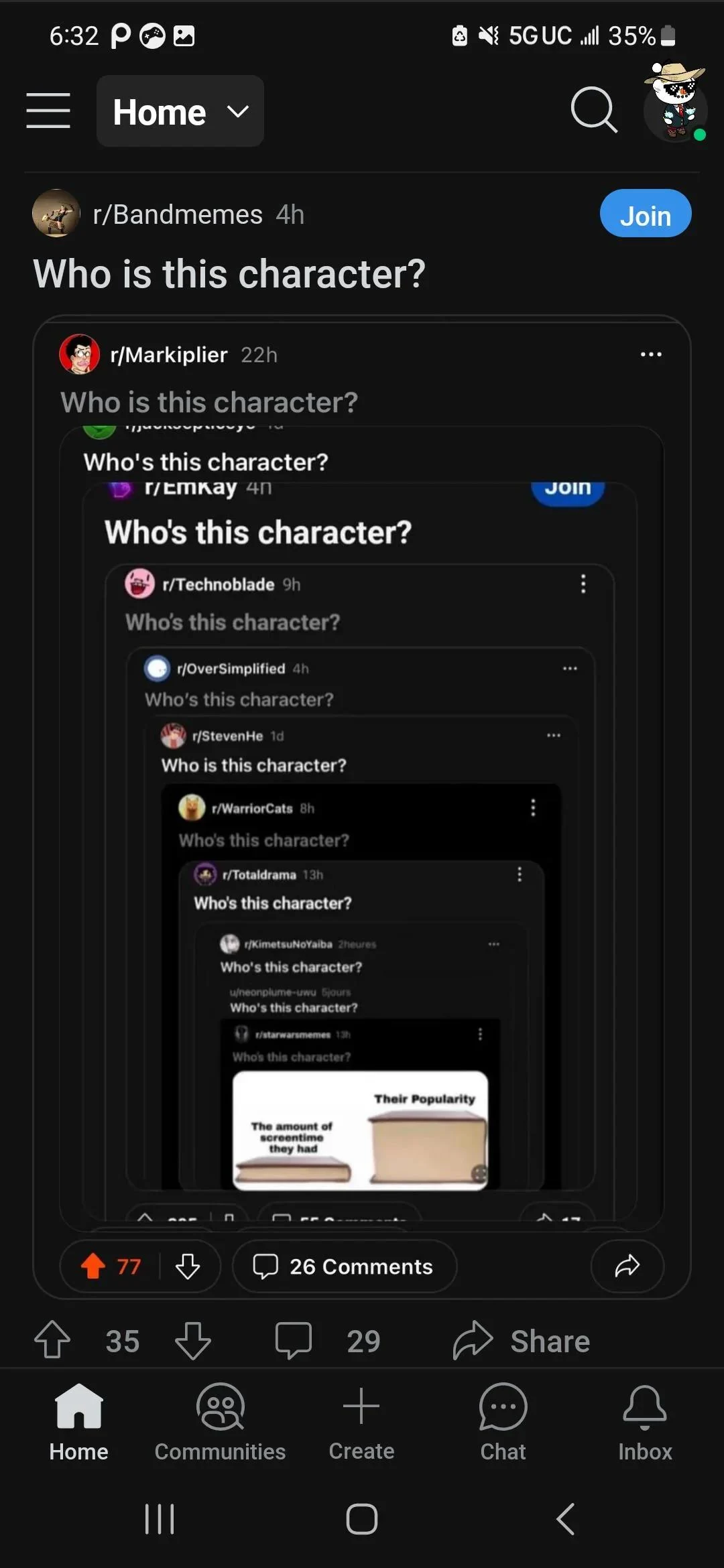
Task: Join the r/Bandmemes community
Action: pos(645,214)
